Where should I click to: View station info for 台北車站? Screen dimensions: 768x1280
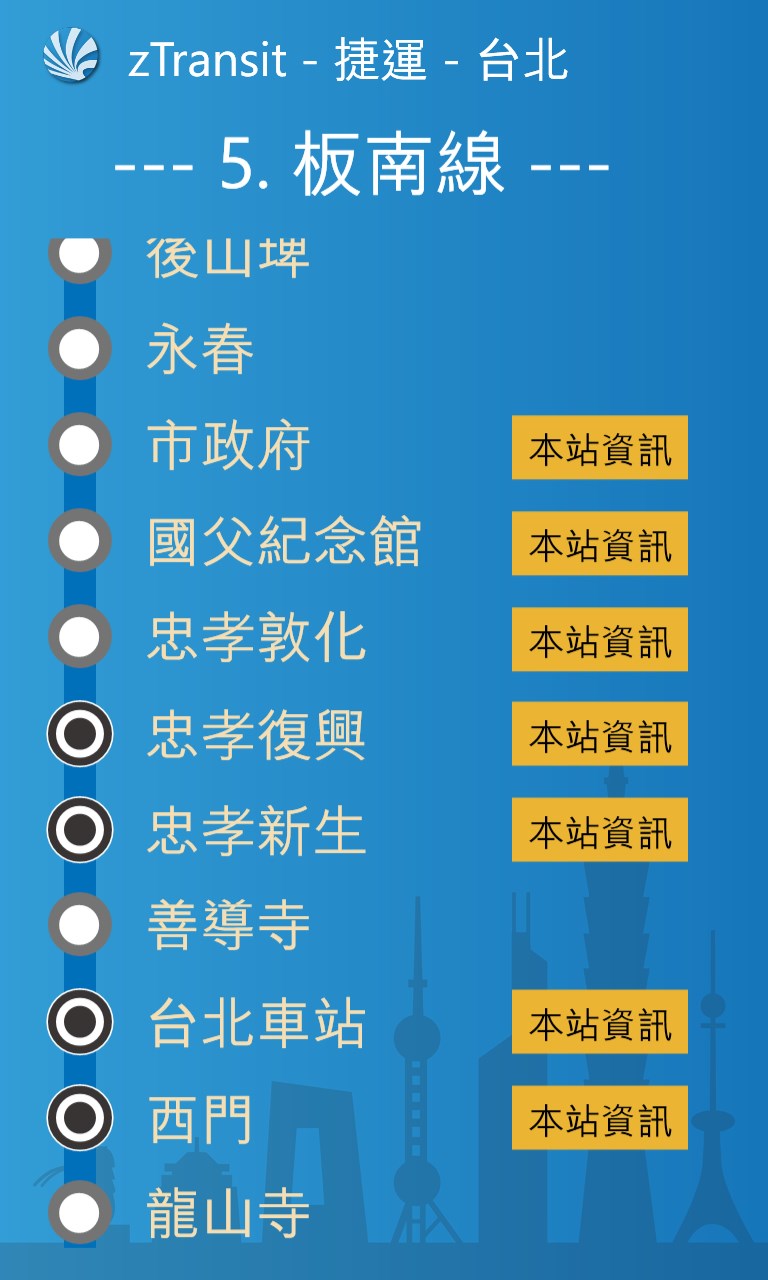point(599,1022)
